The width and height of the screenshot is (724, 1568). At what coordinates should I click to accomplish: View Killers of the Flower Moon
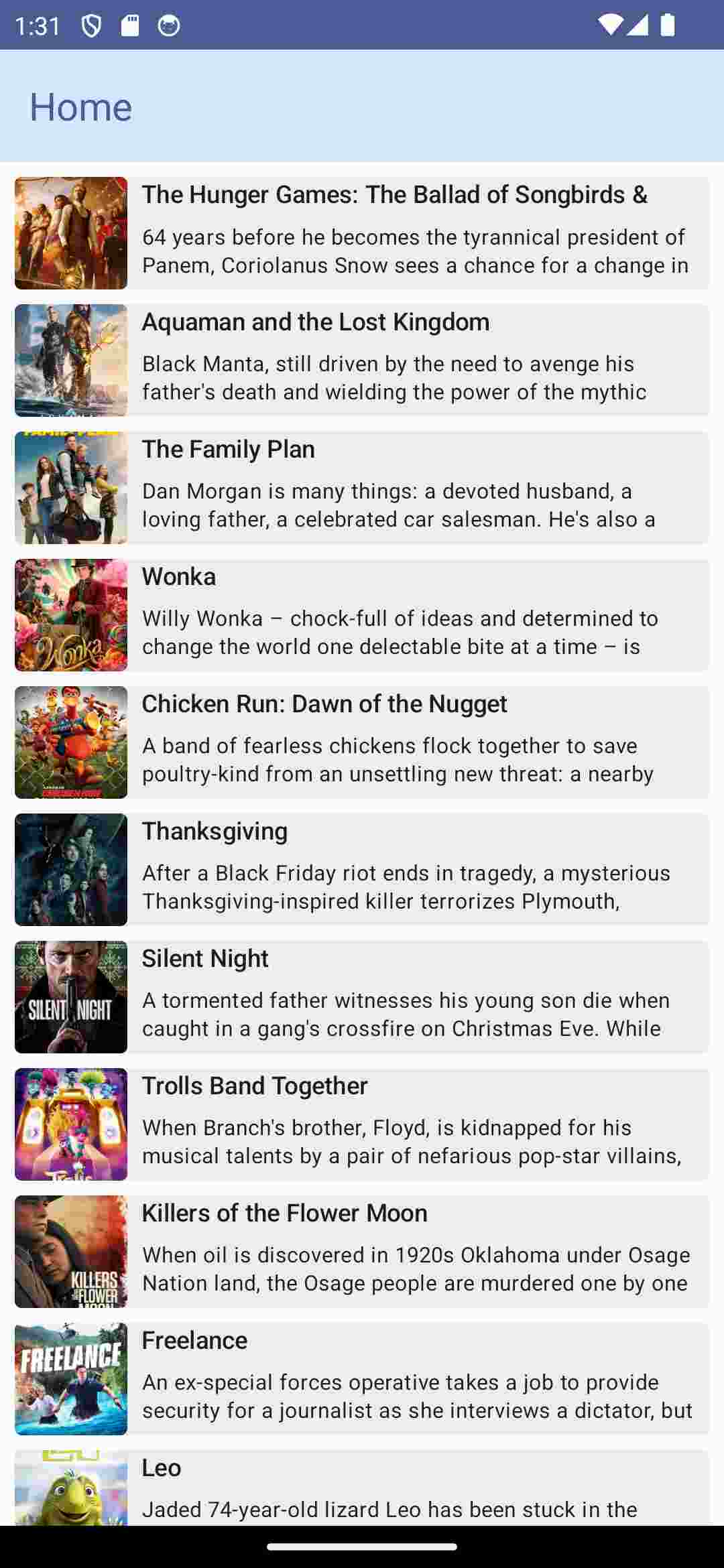(362, 1252)
